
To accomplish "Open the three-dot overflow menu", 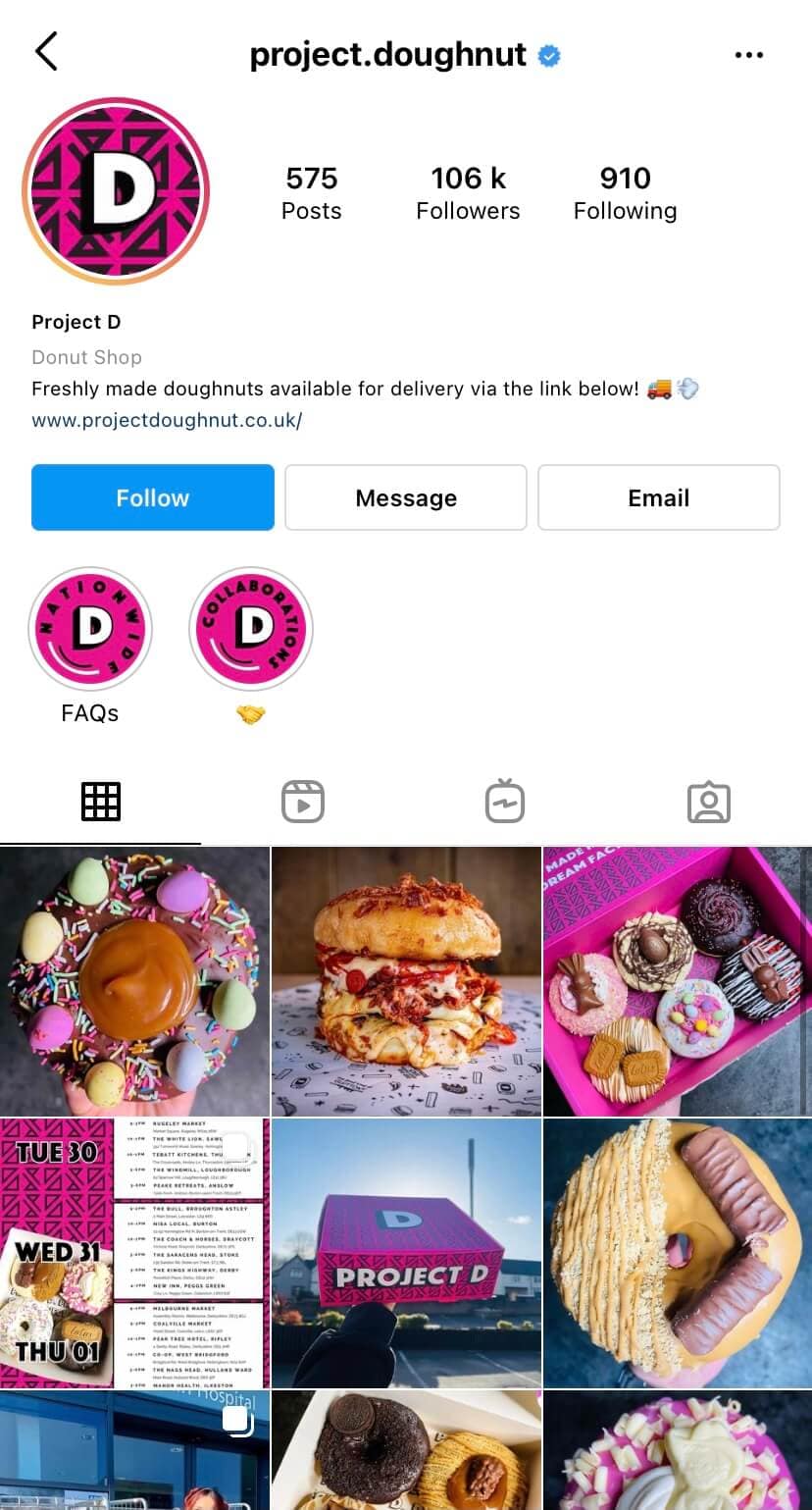I will [748, 55].
